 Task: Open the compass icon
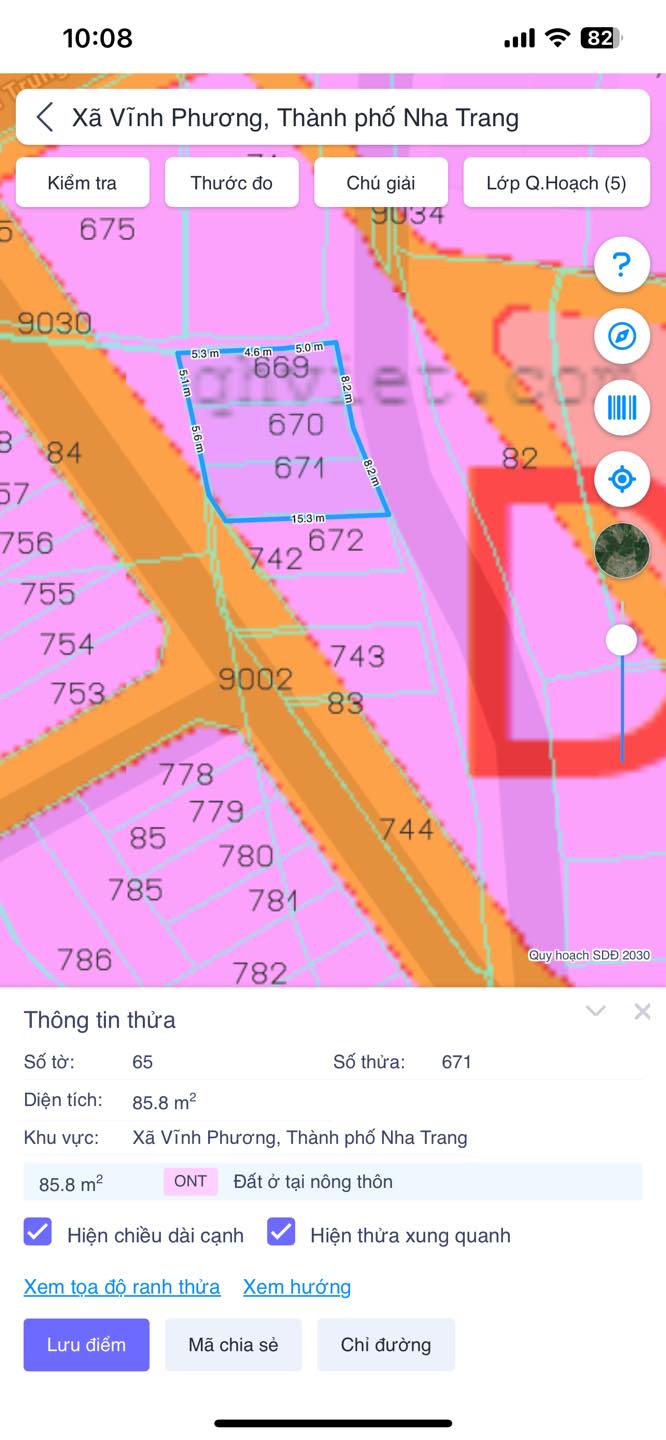coord(622,336)
